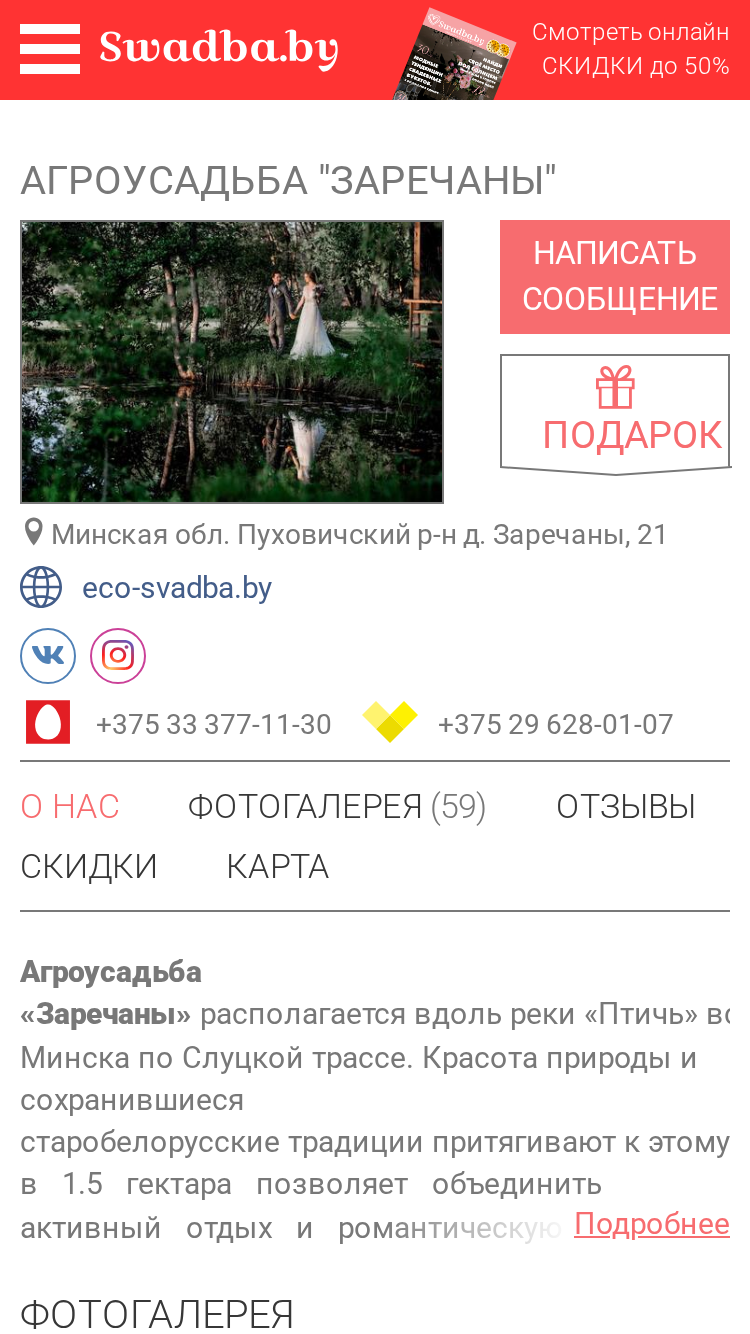This screenshot has width=750, height=1334.
Task: Open the hamburger menu
Action: point(50,49)
